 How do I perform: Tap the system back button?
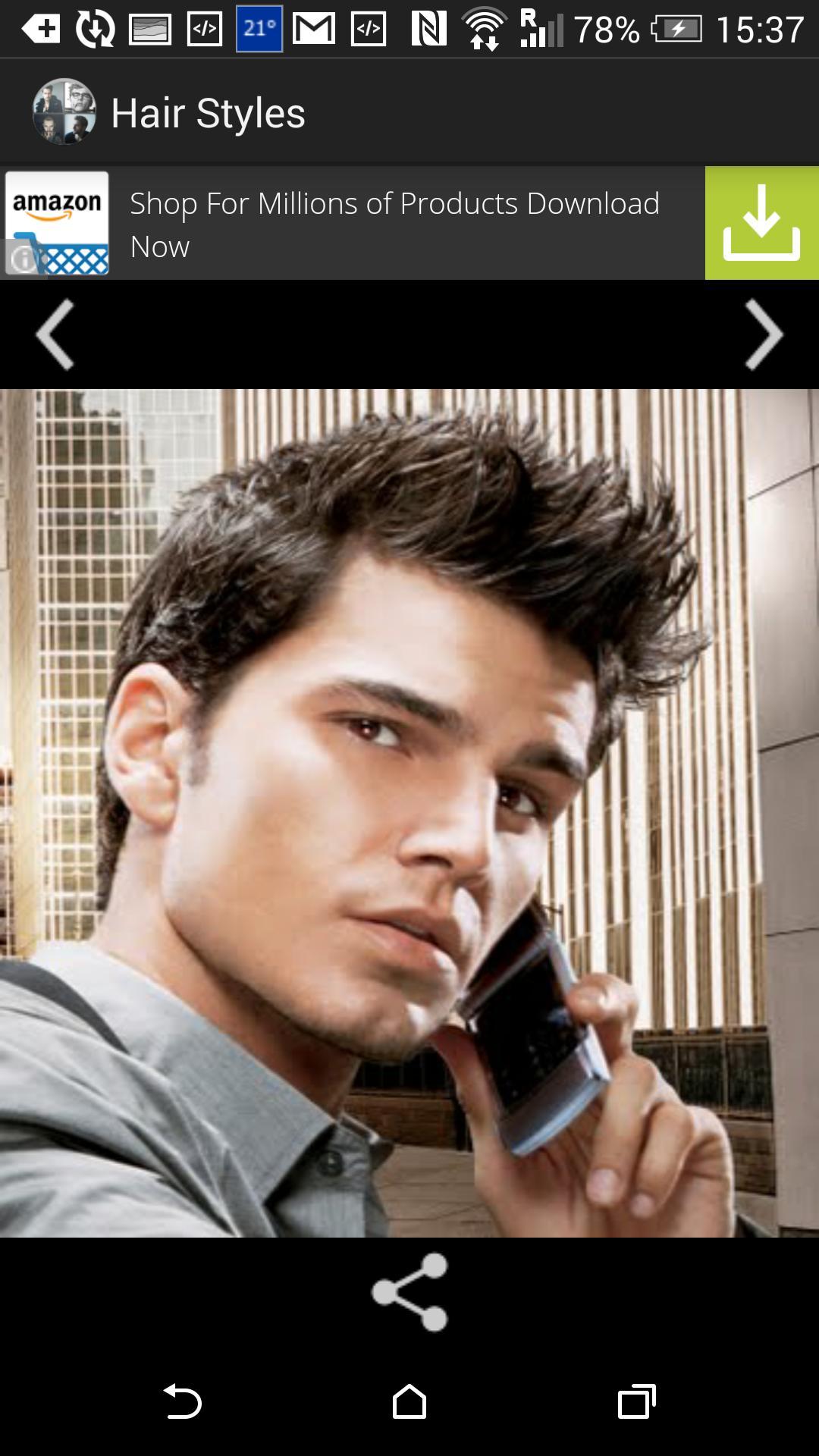(182, 1401)
